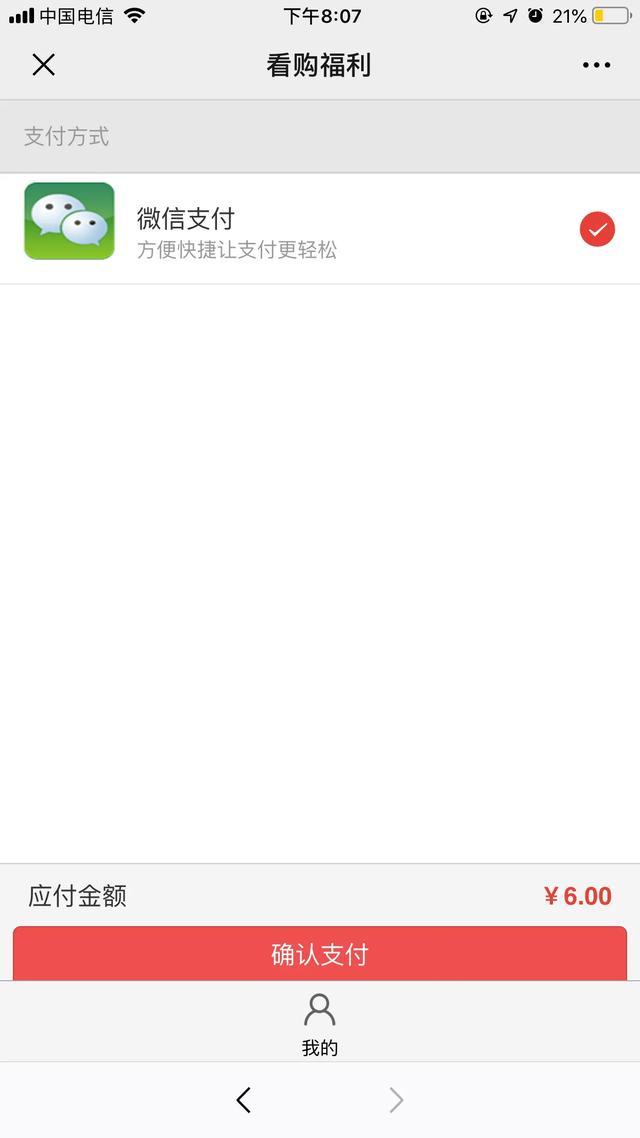640x1138 pixels.
Task: Open the 我的 tab
Action: (x=320, y=1024)
